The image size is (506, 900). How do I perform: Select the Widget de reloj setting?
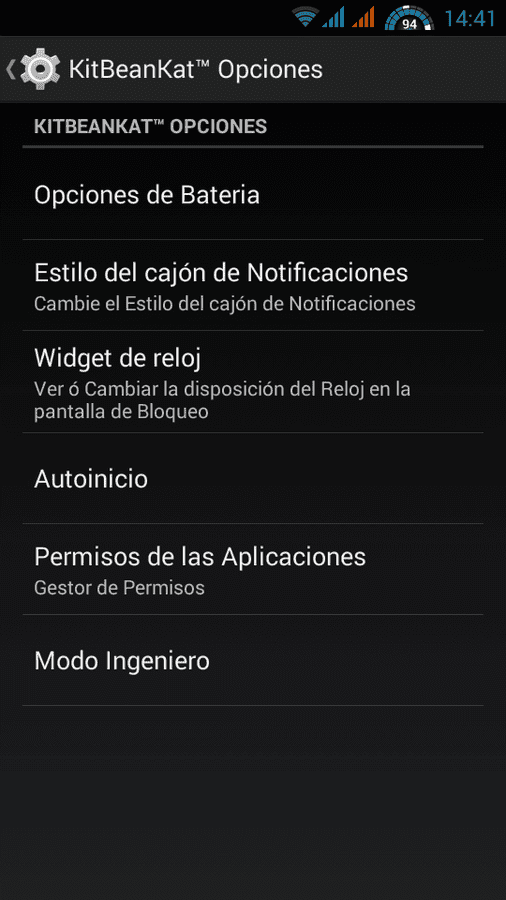click(x=253, y=382)
